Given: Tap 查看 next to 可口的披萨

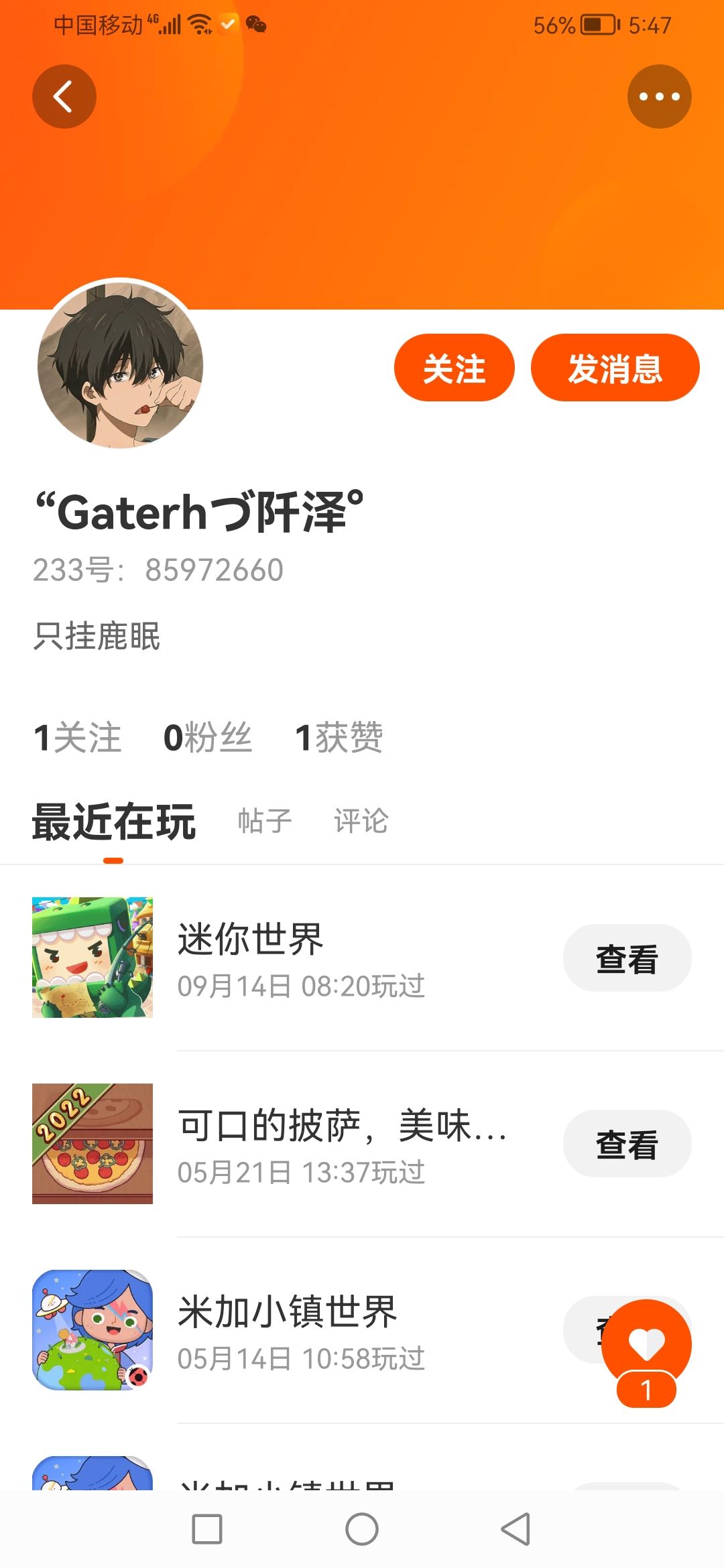Looking at the screenshot, I should click(x=627, y=1144).
